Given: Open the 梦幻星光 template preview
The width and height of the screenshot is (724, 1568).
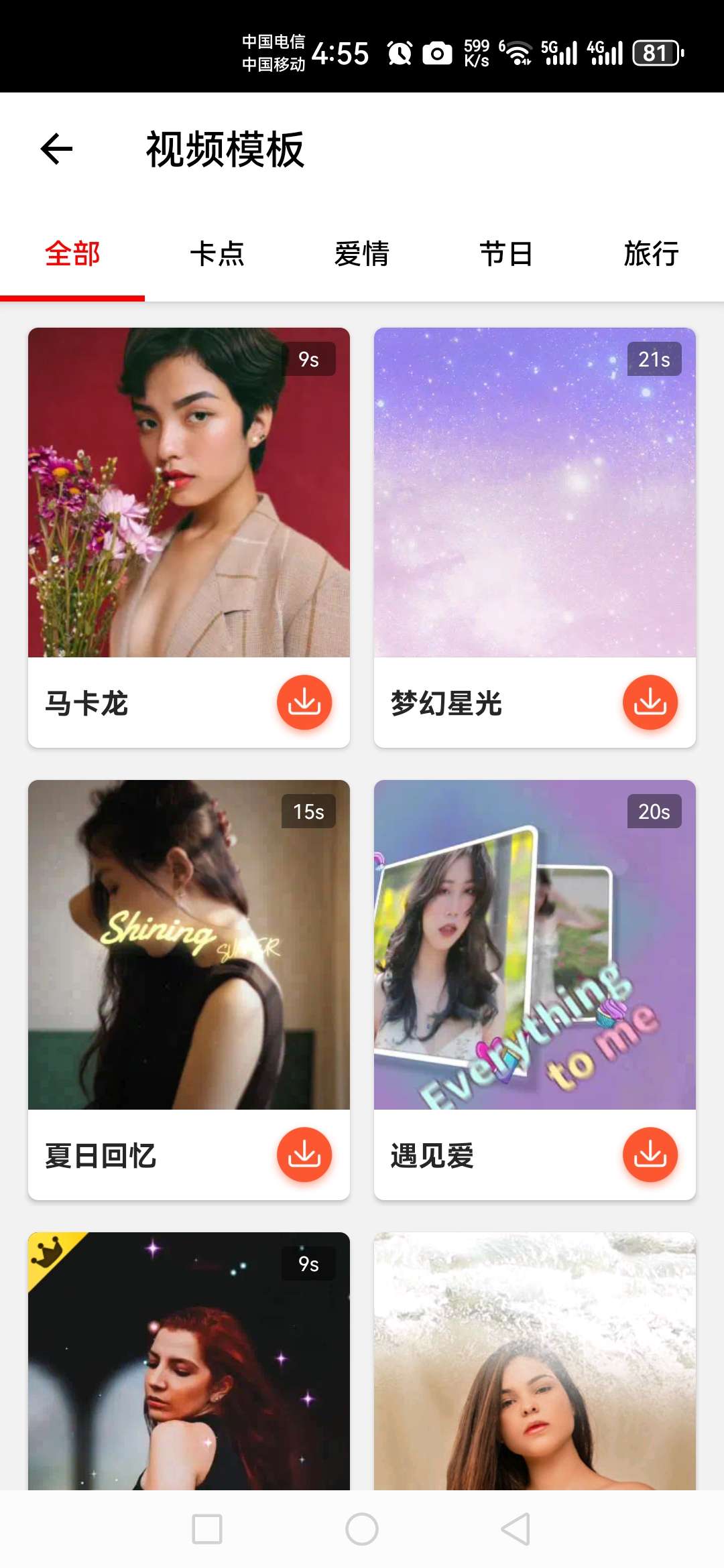Looking at the screenshot, I should (535, 493).
